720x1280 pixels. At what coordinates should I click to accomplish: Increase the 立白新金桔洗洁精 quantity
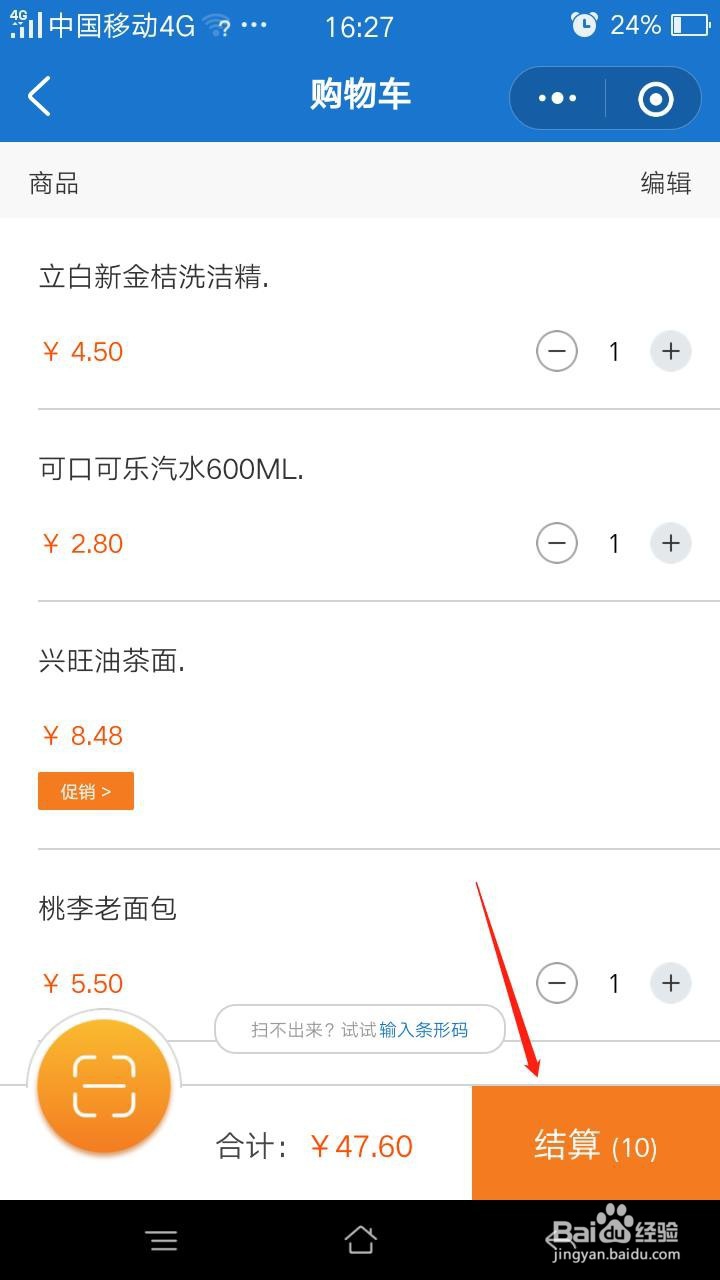(x=671, y=351)
